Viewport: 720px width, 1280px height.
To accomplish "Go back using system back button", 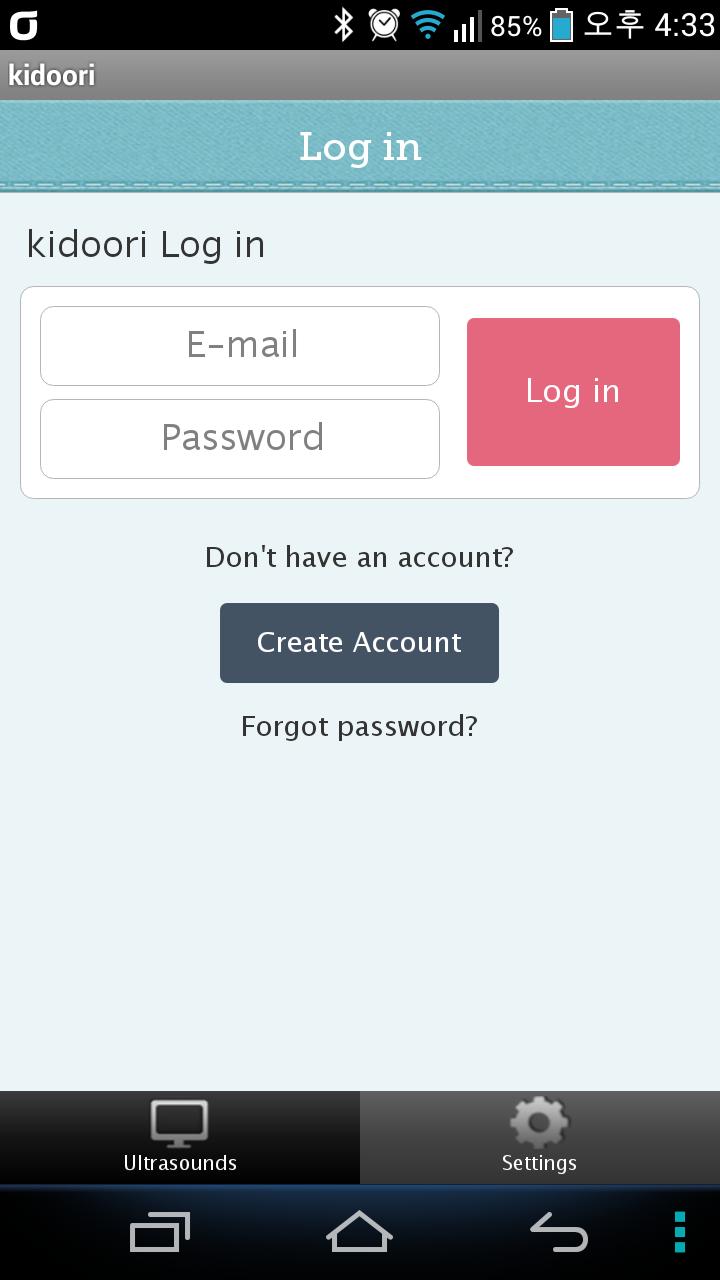I will 559,1232.
